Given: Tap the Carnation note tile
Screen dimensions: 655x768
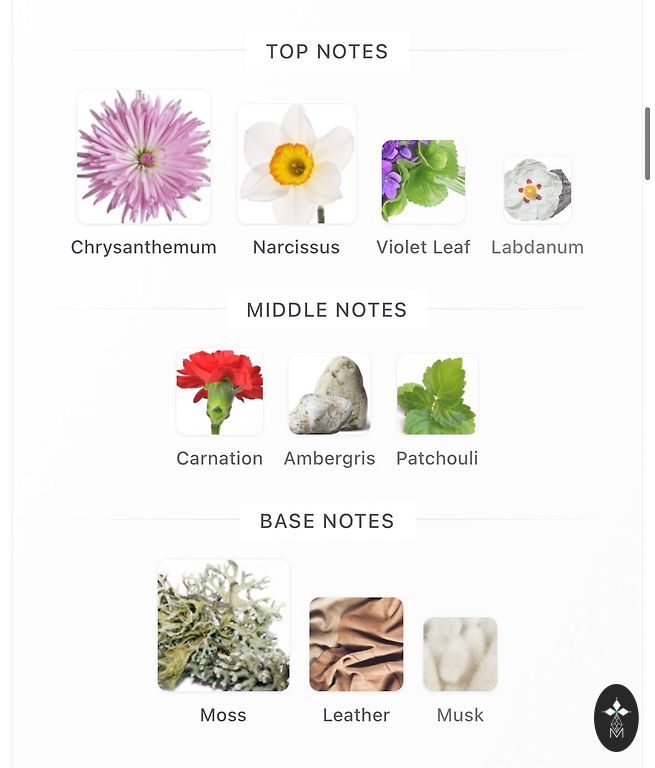Looking at the screenshot, I should [x=219, y=392].
